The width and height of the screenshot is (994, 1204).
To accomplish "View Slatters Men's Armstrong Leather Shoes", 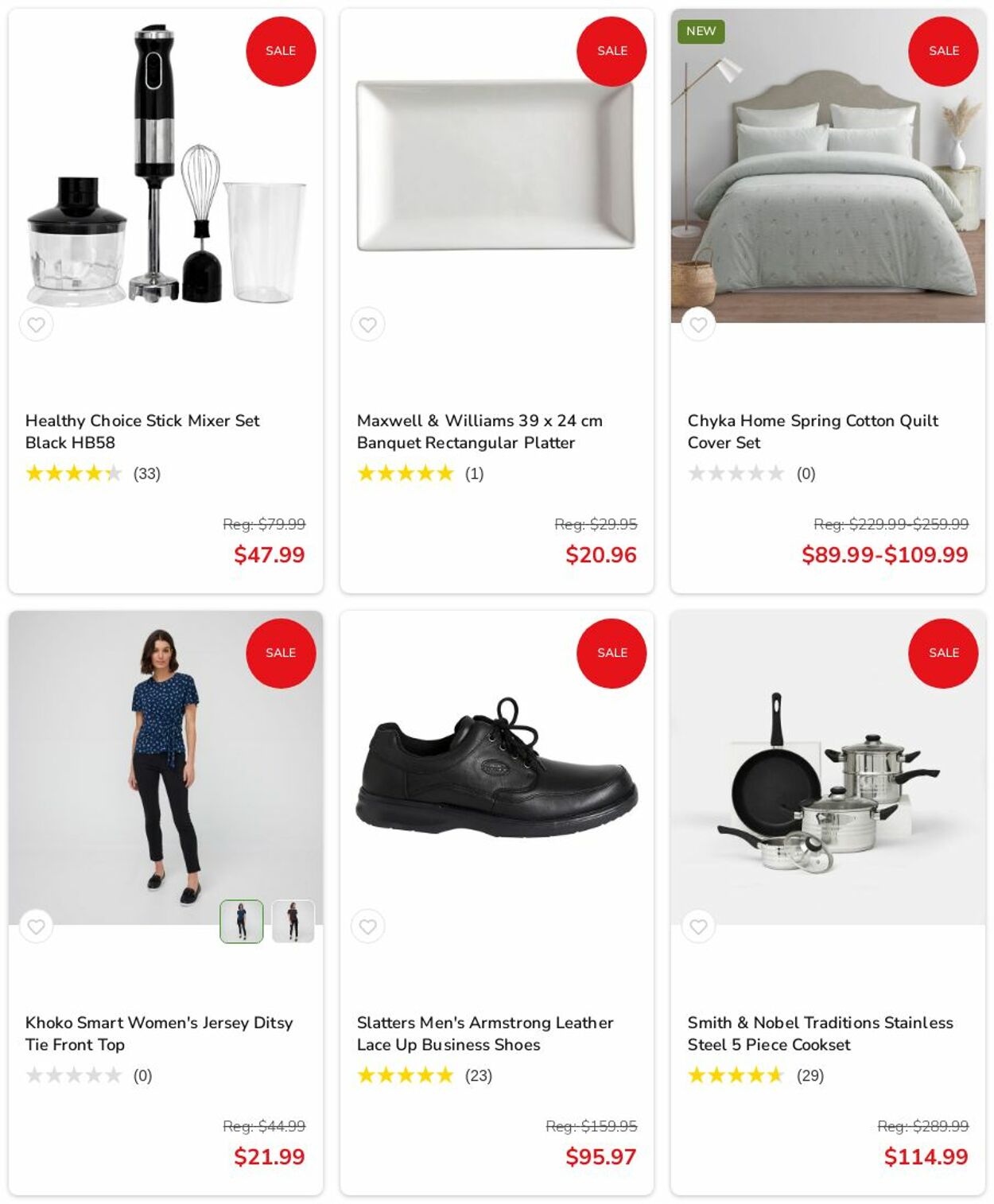I will pos(485,1033).
